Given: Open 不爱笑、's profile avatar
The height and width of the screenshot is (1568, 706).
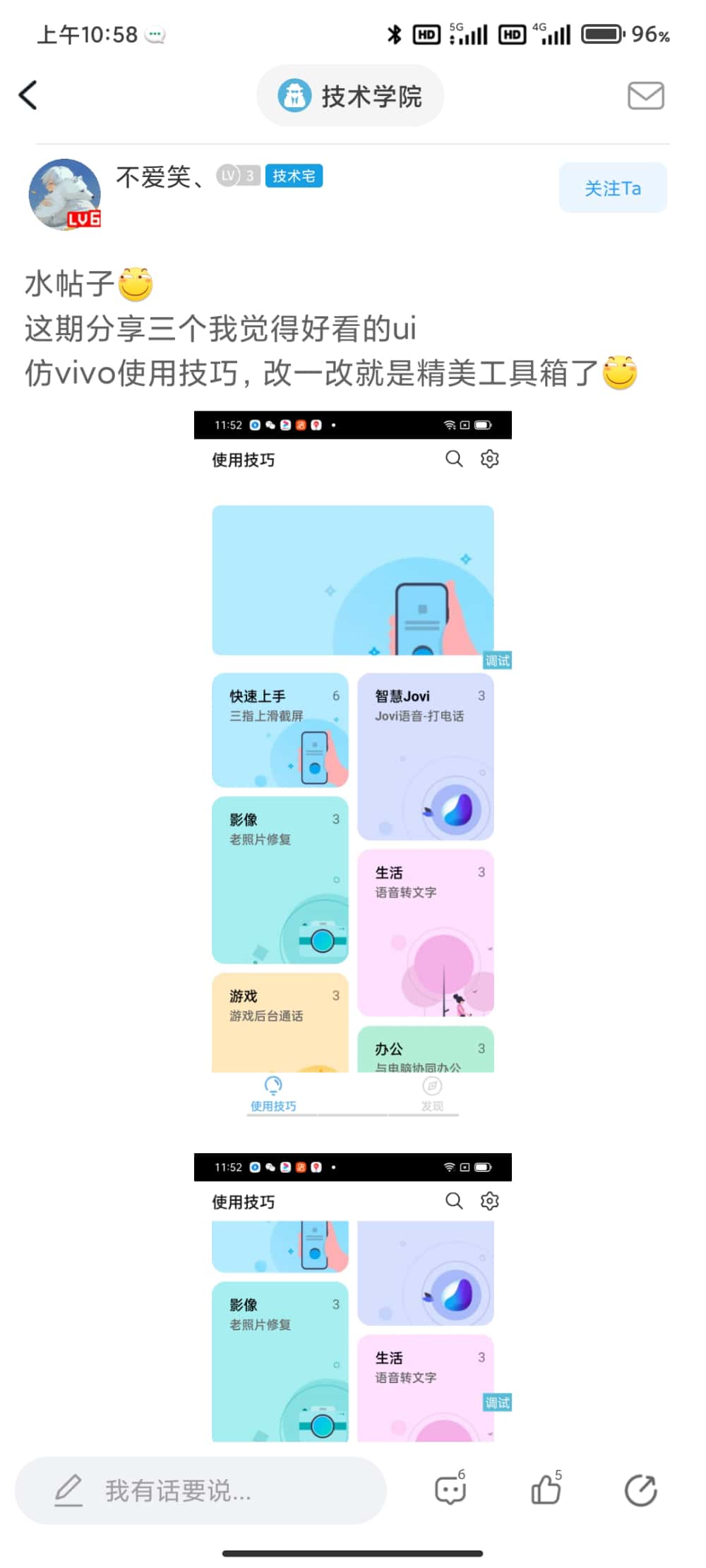Looking at the screenshot, I should (x=65, y=194).
